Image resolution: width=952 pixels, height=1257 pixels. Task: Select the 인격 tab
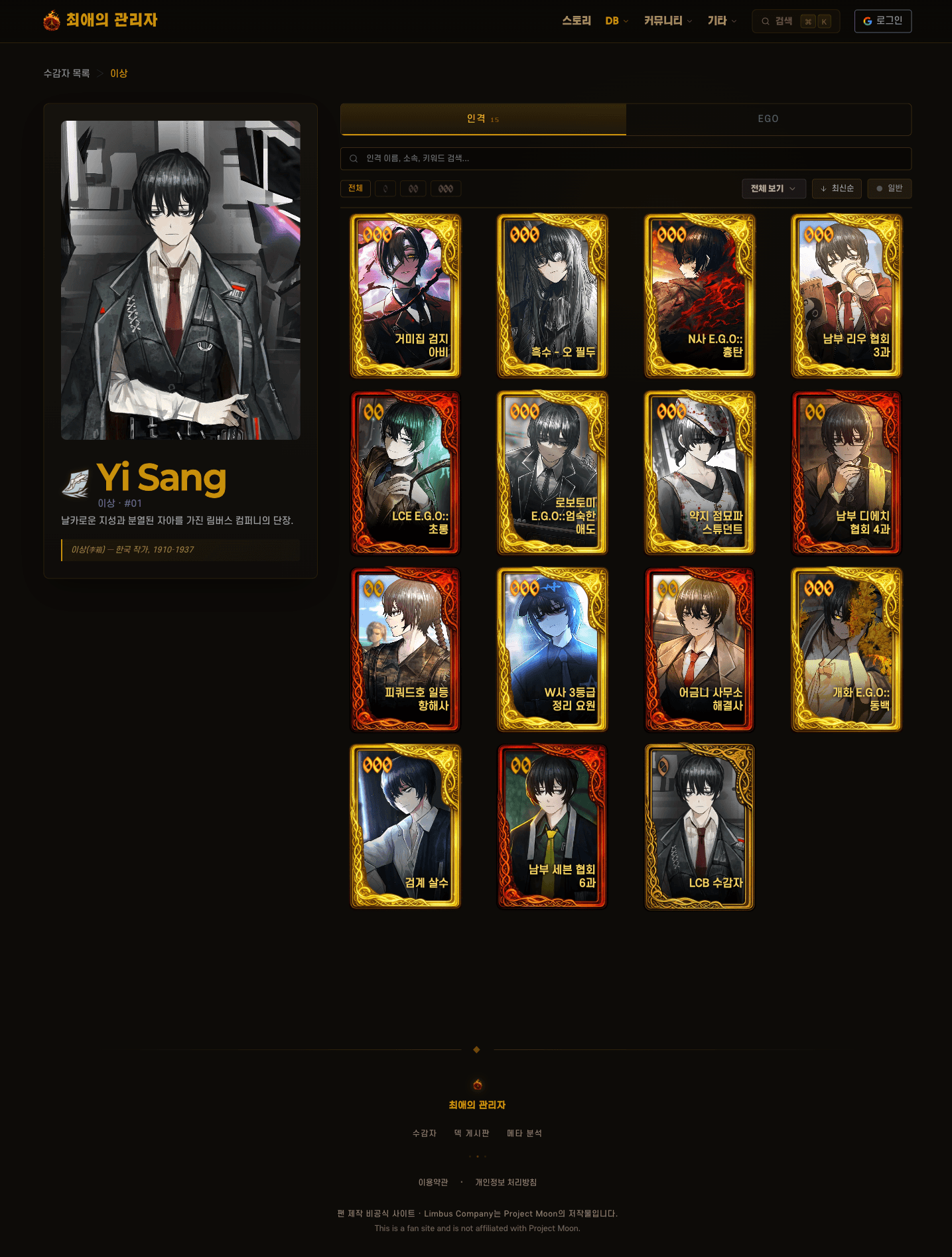(483, 119)
